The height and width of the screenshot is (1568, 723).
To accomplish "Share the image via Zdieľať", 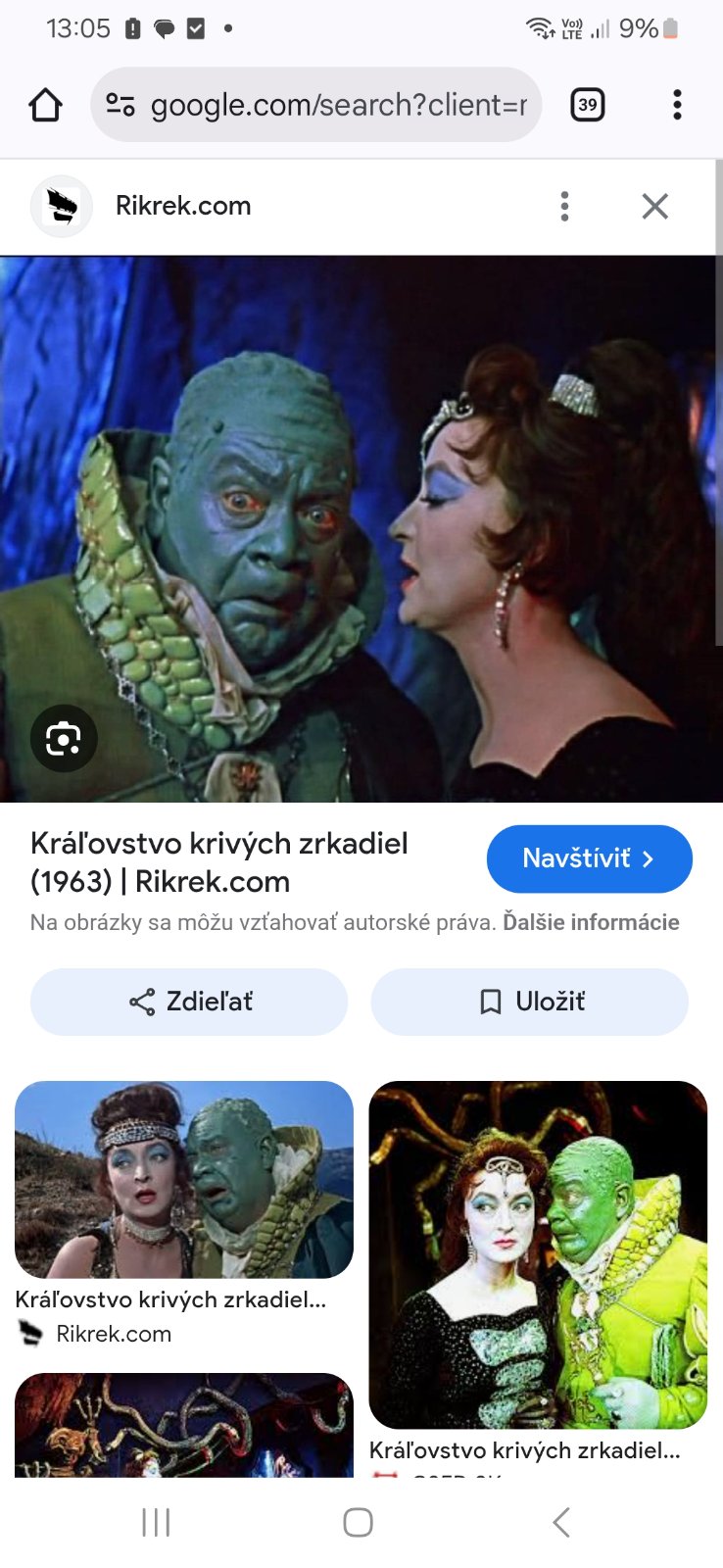I will tap(189, 1002).
